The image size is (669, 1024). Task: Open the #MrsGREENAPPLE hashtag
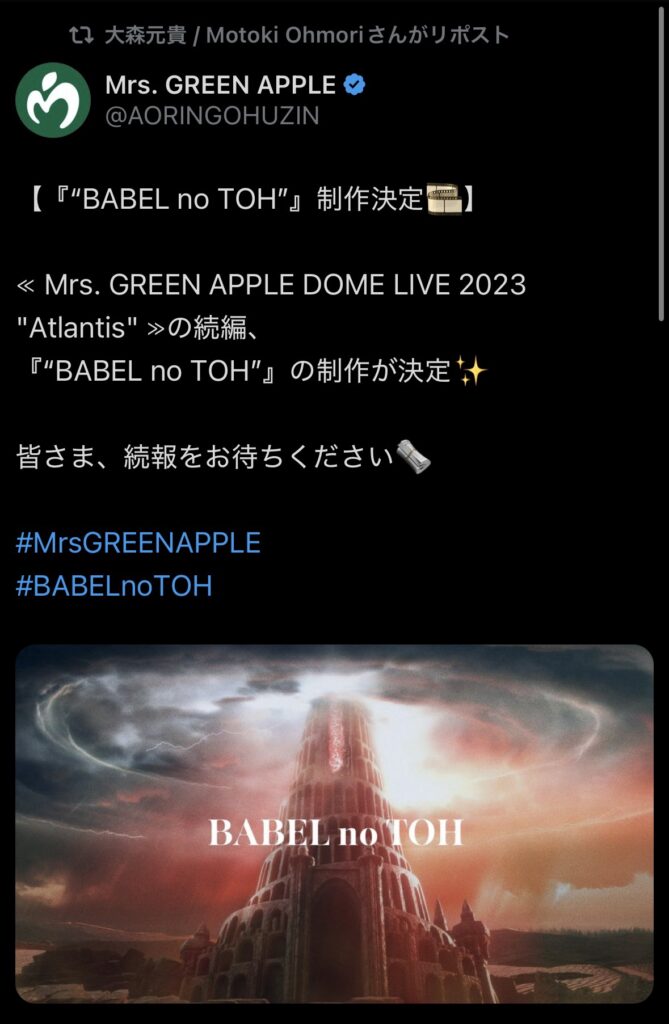tap(139, 543)
